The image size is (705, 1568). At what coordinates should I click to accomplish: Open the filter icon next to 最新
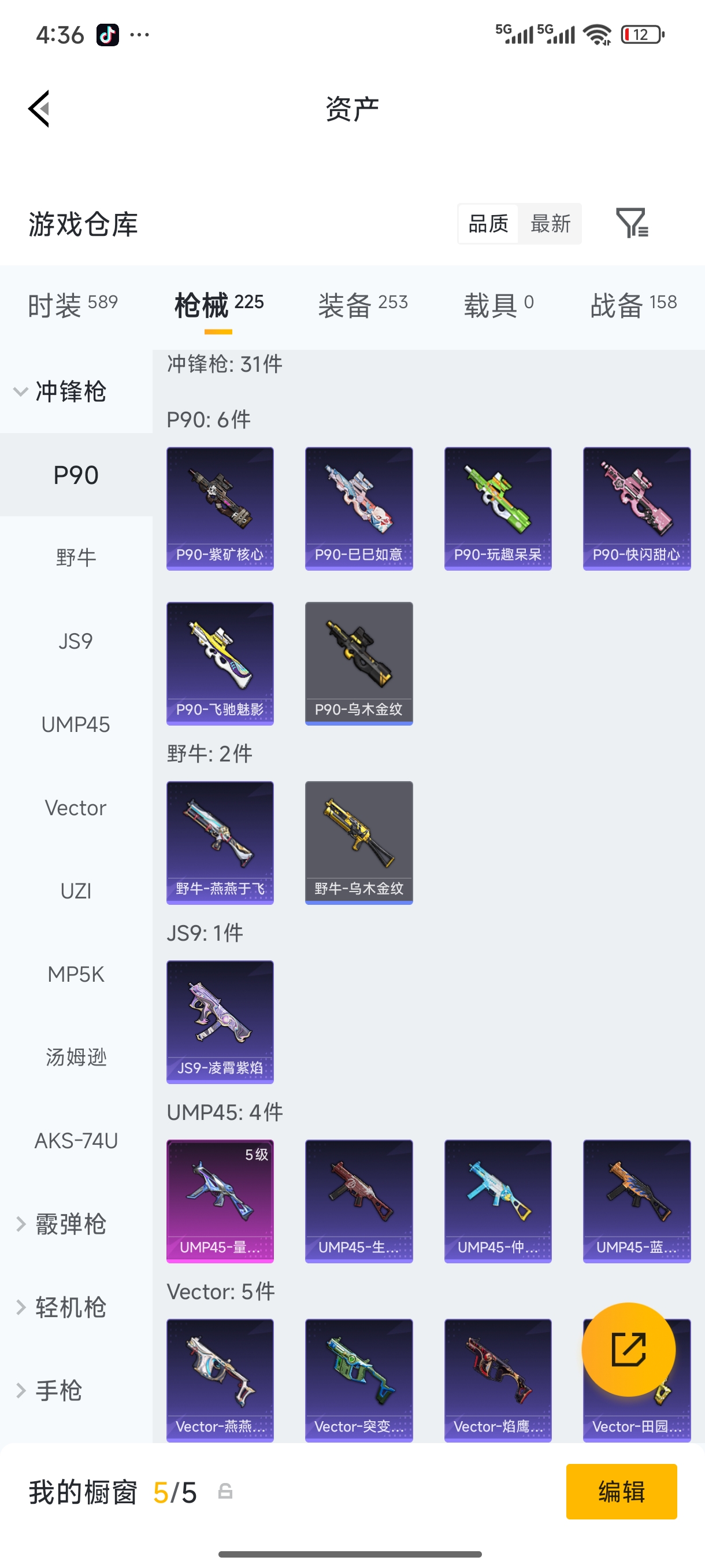pyautogui.click(x=632, y=223)
